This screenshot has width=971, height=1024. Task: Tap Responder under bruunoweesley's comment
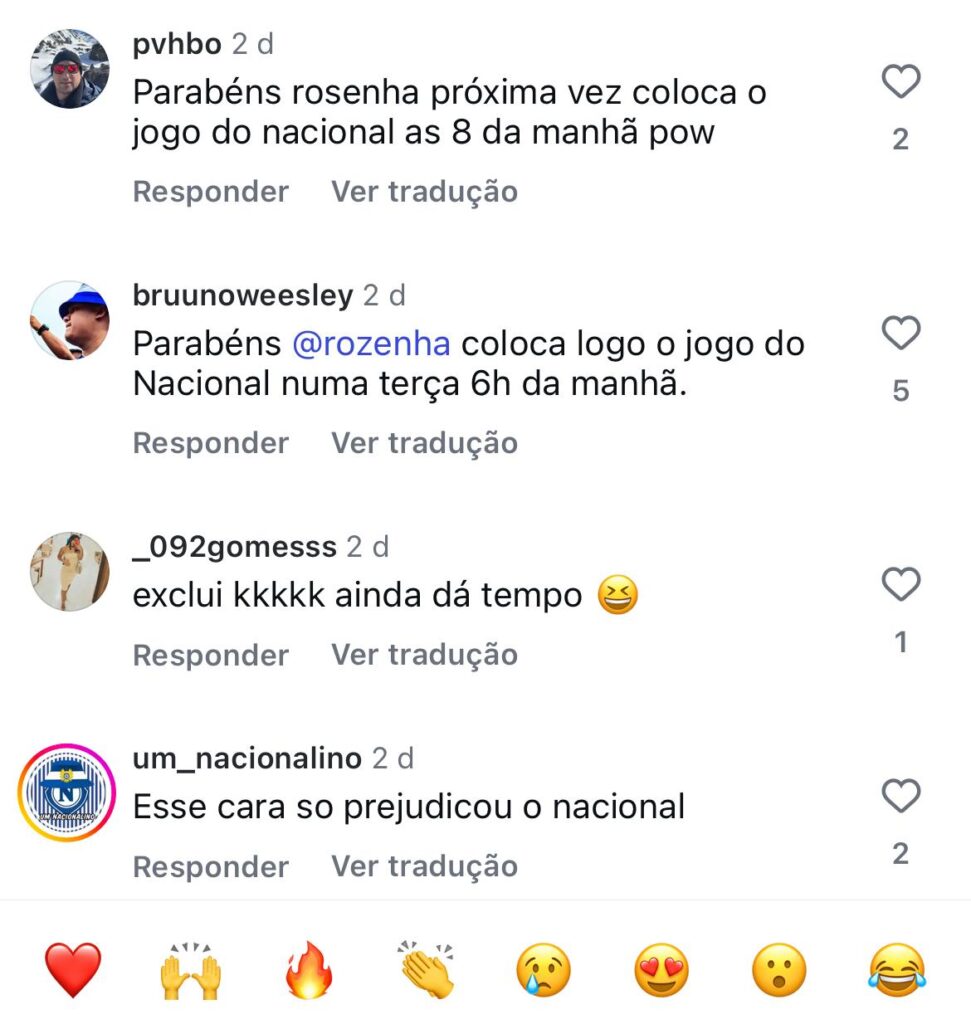point(210,442)
